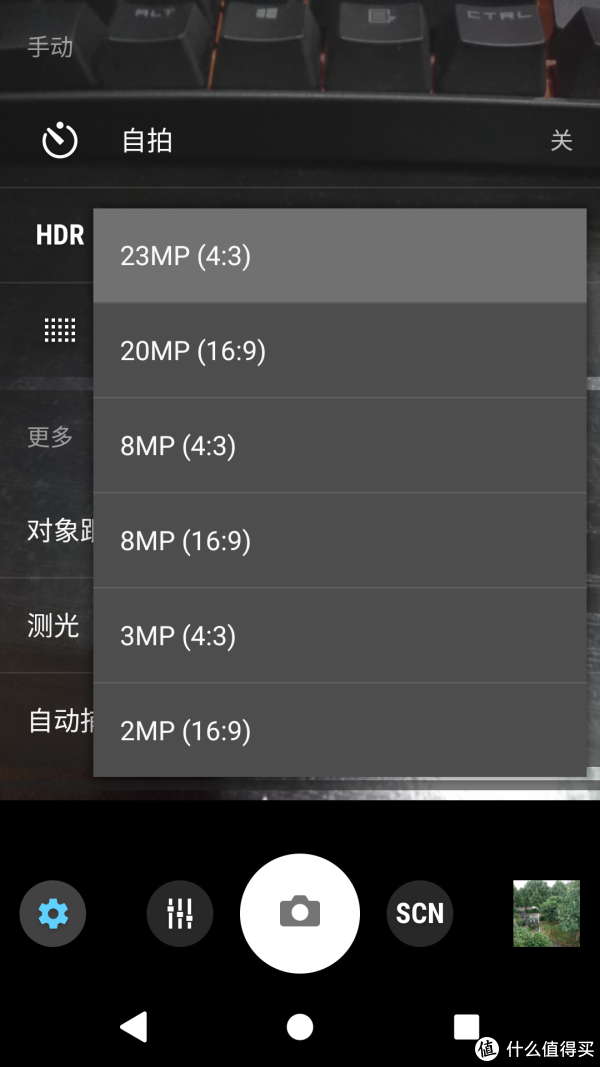Pick the 8MP (4:3) option
Screen dimensions: 600x1067
pos(339,446)
